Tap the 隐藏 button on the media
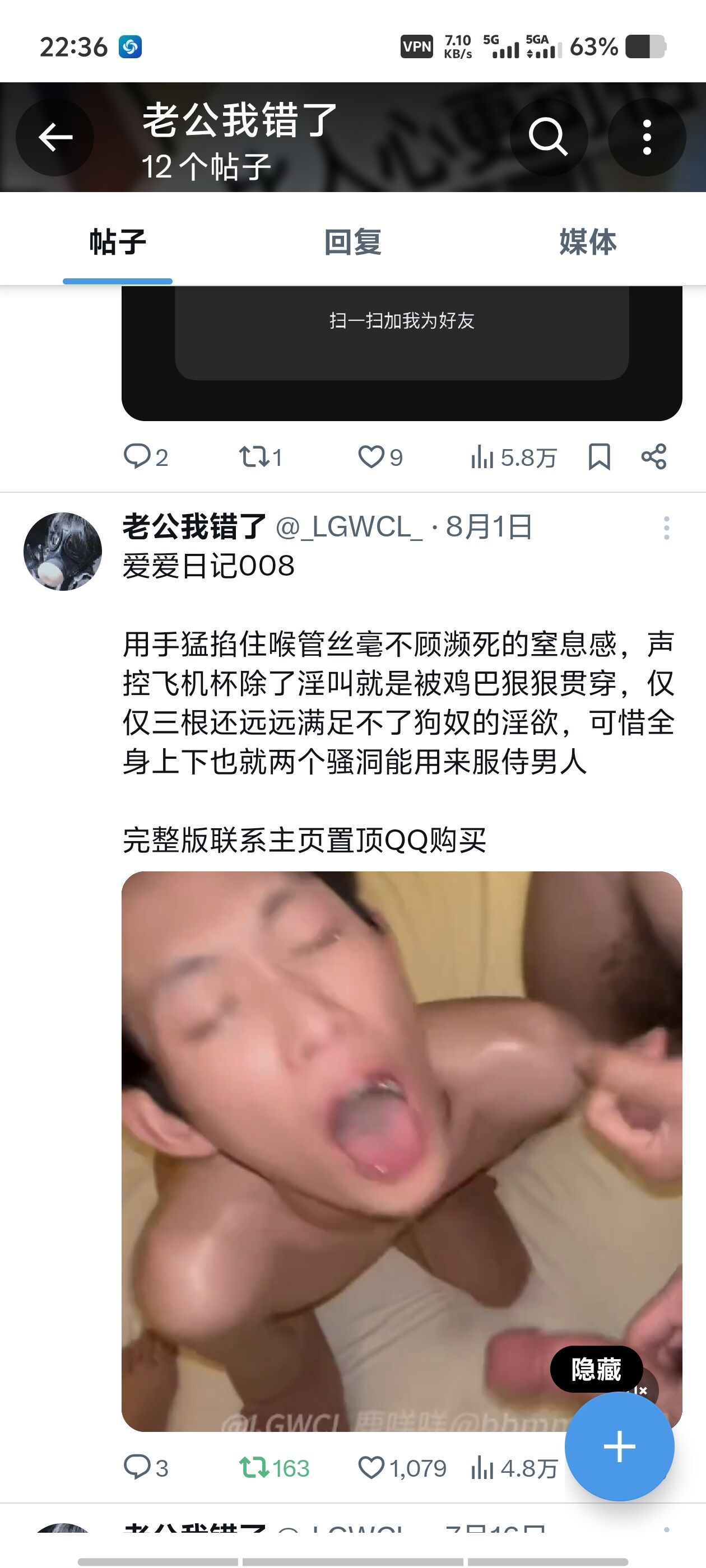706x1568 pixels. click(596, 1369)
